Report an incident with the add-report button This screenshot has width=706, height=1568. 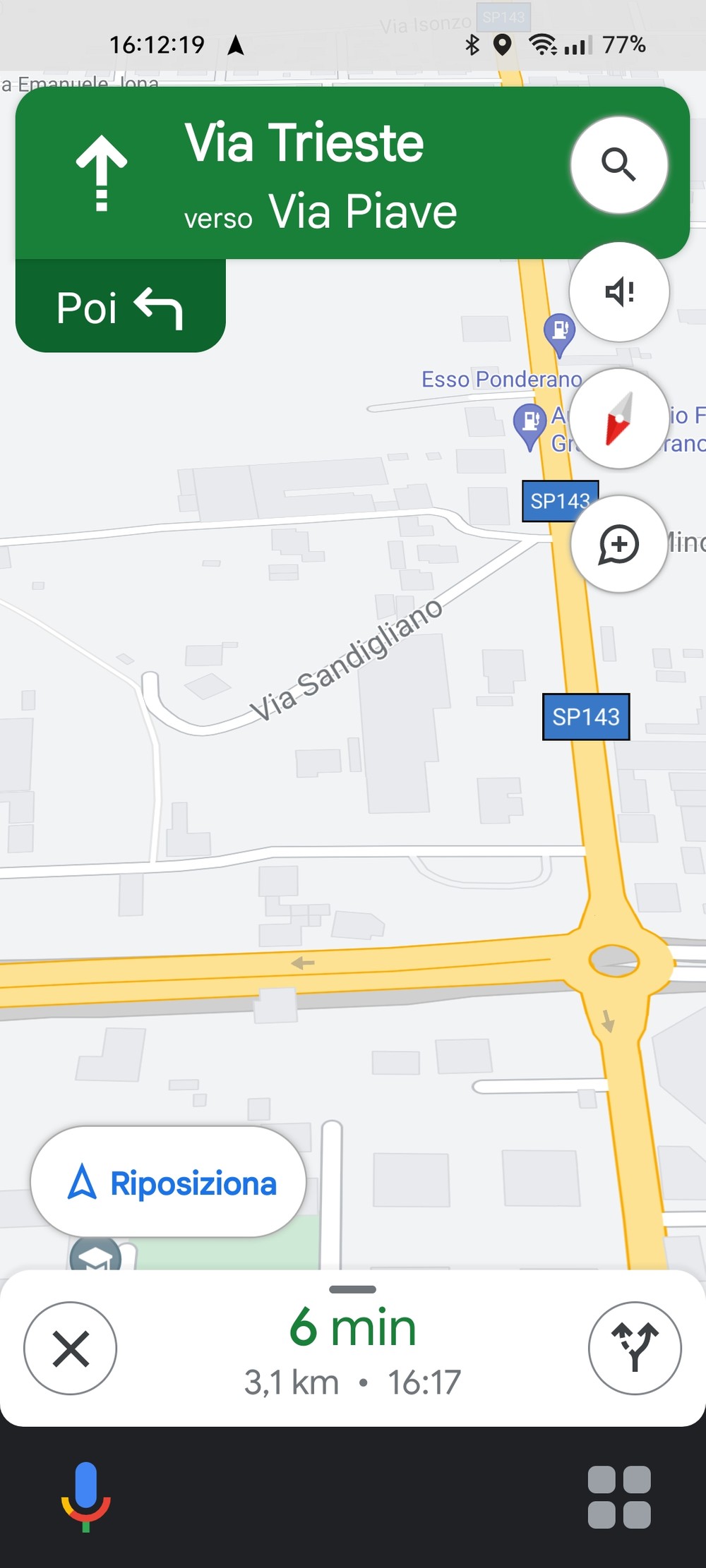619,544
